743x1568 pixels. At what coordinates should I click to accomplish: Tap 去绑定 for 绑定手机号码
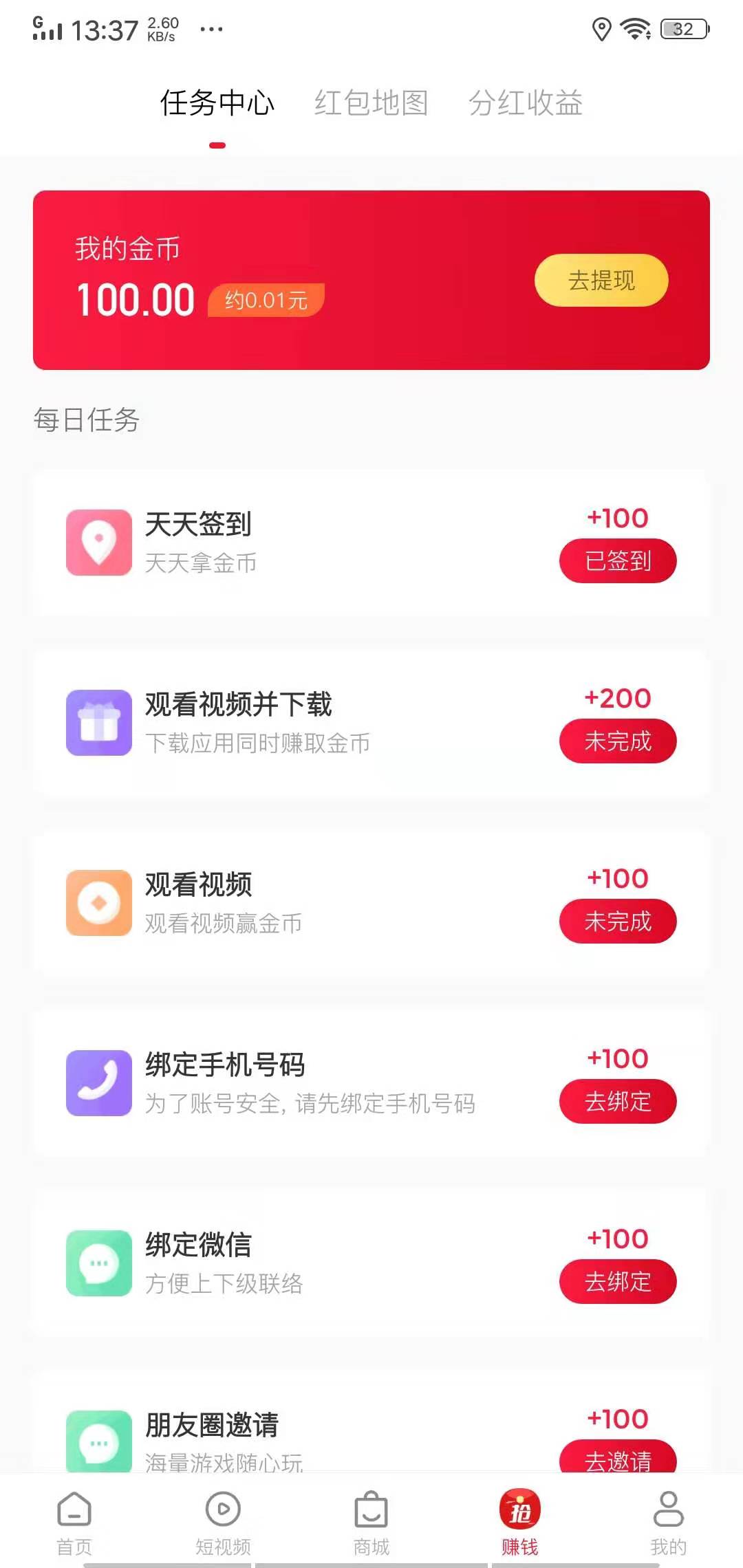[x=618, y=1102]
